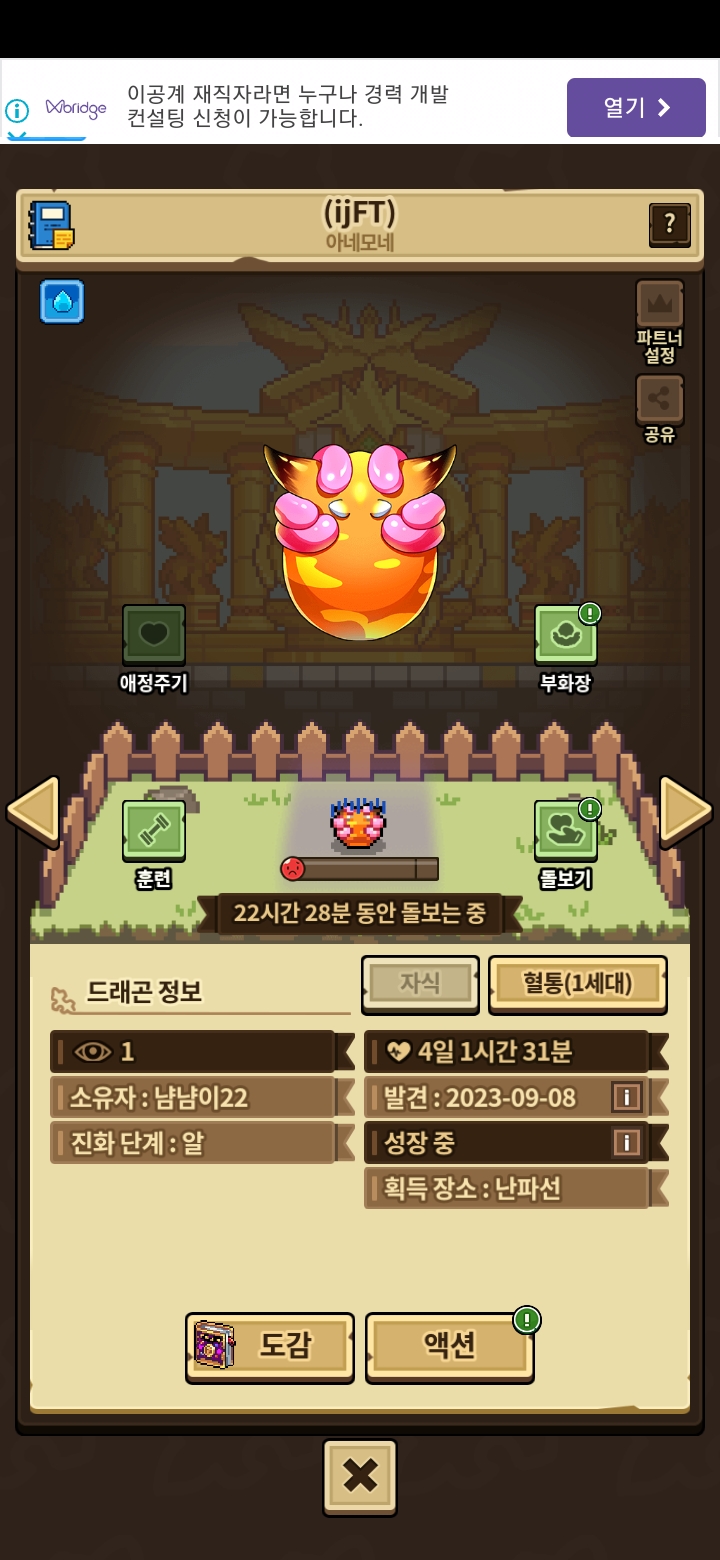Start 훈련 training

[x=154, y=845]
